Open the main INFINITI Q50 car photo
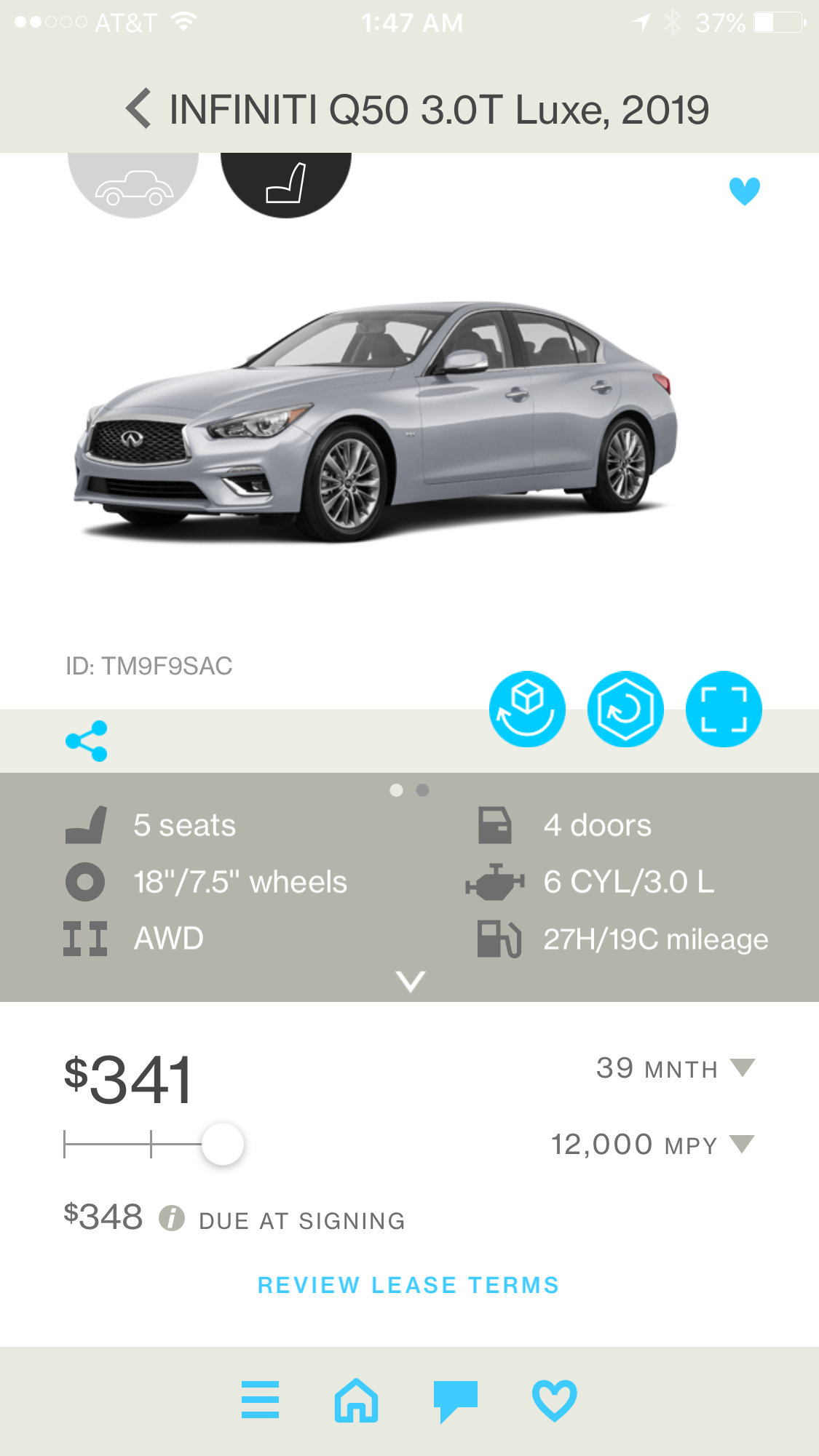This screenshot has height=1456, width=819. click(x=375, y=422)
